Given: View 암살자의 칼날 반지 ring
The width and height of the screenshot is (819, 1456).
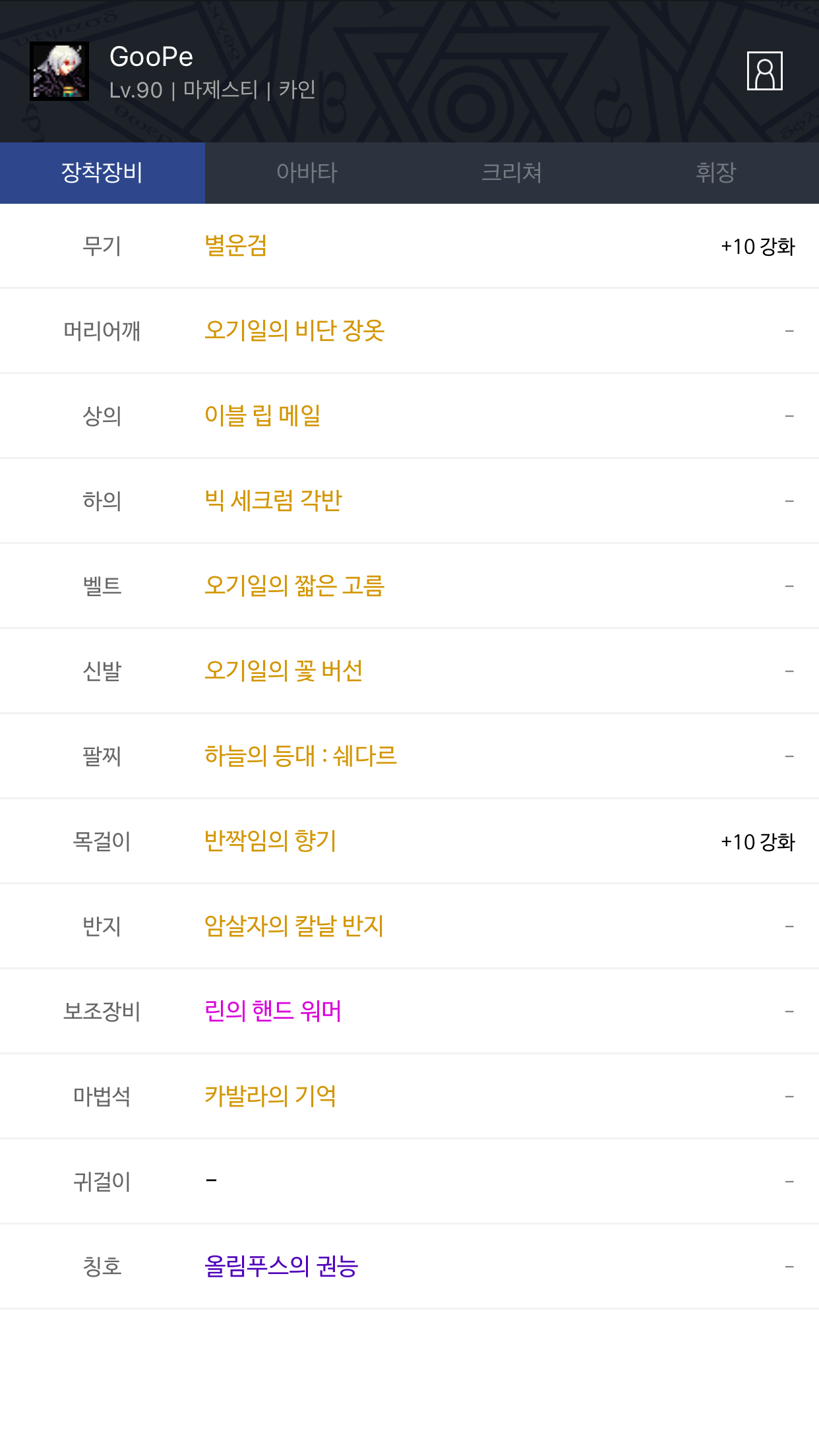Looking at the screenshot, I should pyautogui.click(x=294, y=926).
